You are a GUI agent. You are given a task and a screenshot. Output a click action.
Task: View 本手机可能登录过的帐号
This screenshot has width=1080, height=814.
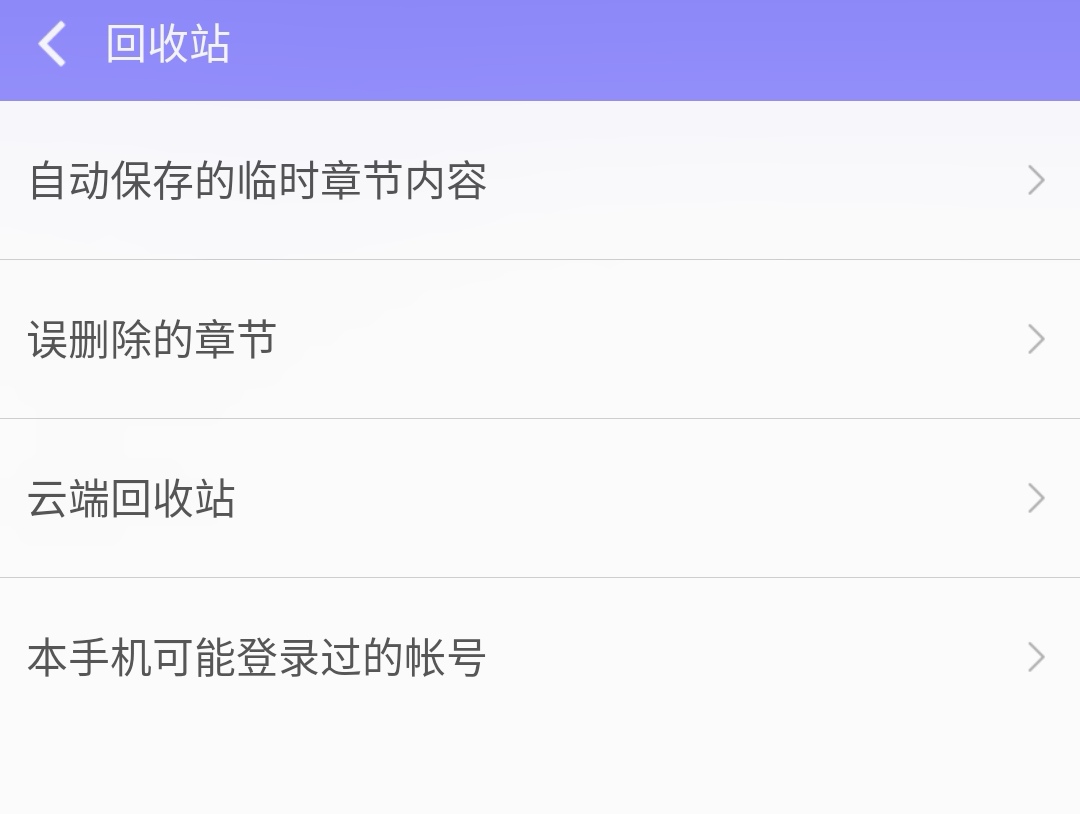pyautogui.click(x=540, y=657)
